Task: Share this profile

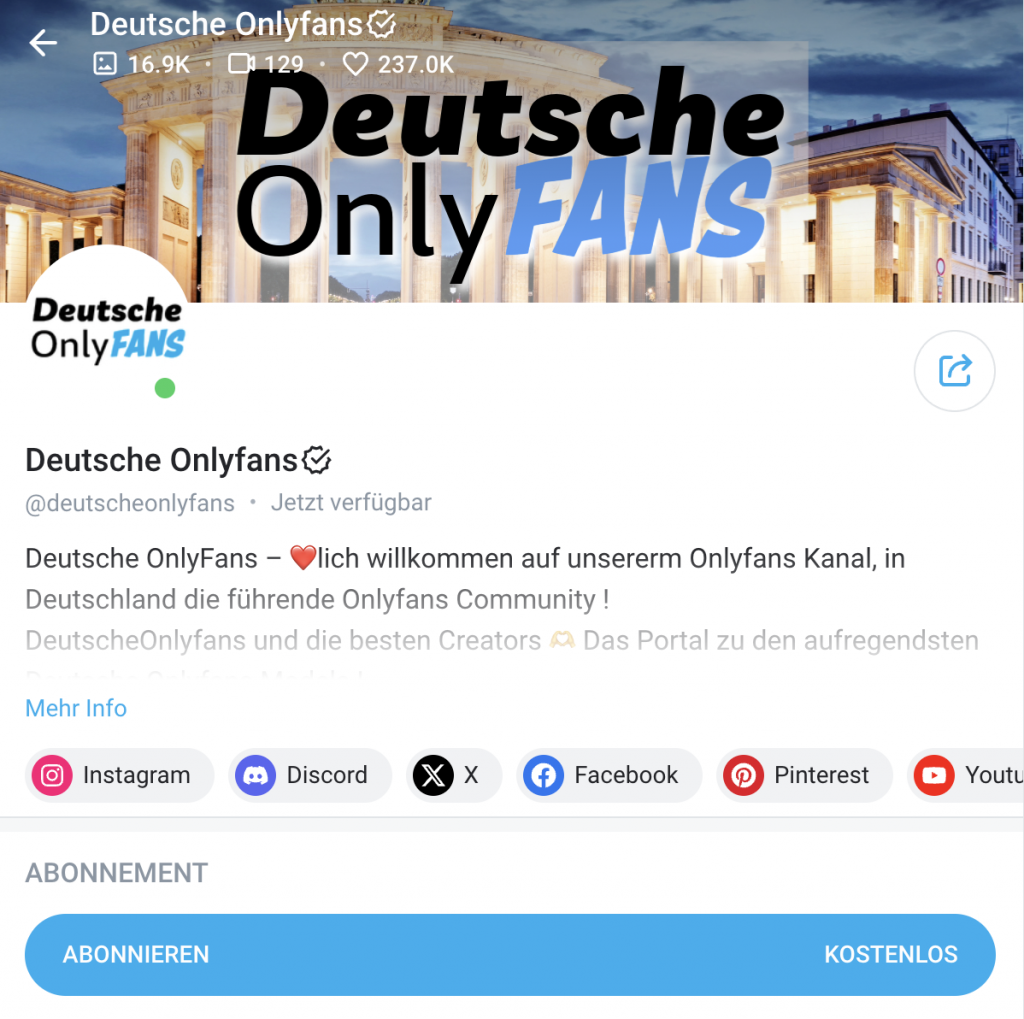Action: (954, 371)
